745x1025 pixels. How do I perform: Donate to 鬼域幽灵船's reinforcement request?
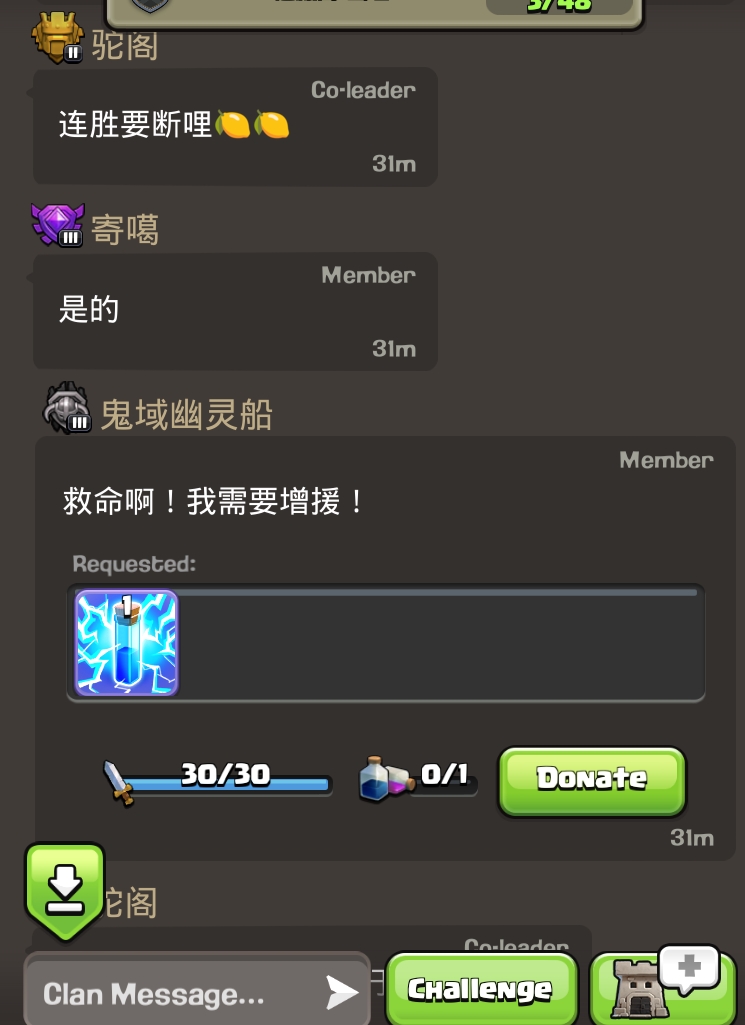click(591, 779)
